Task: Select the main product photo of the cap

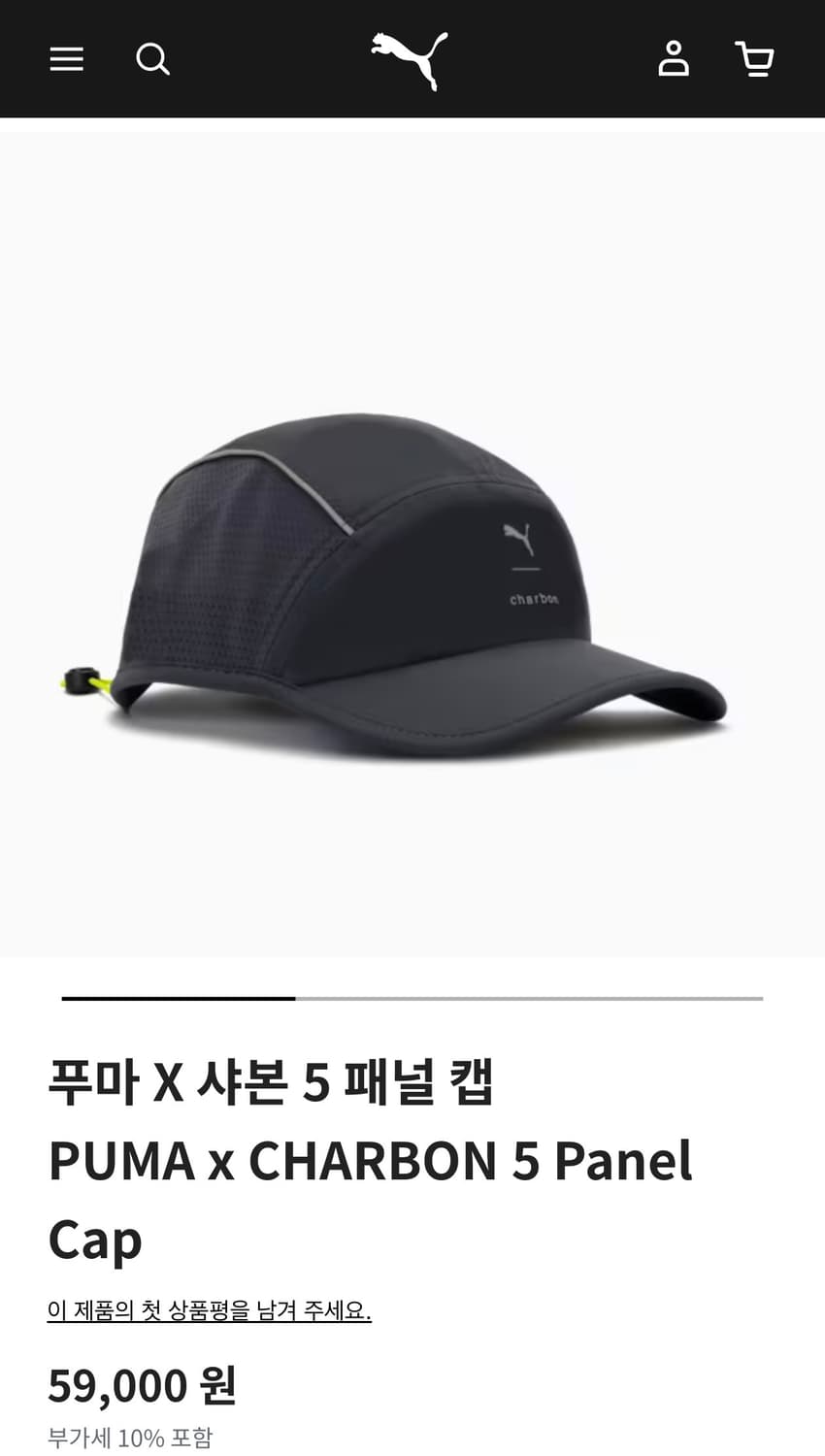Action: 412,563
